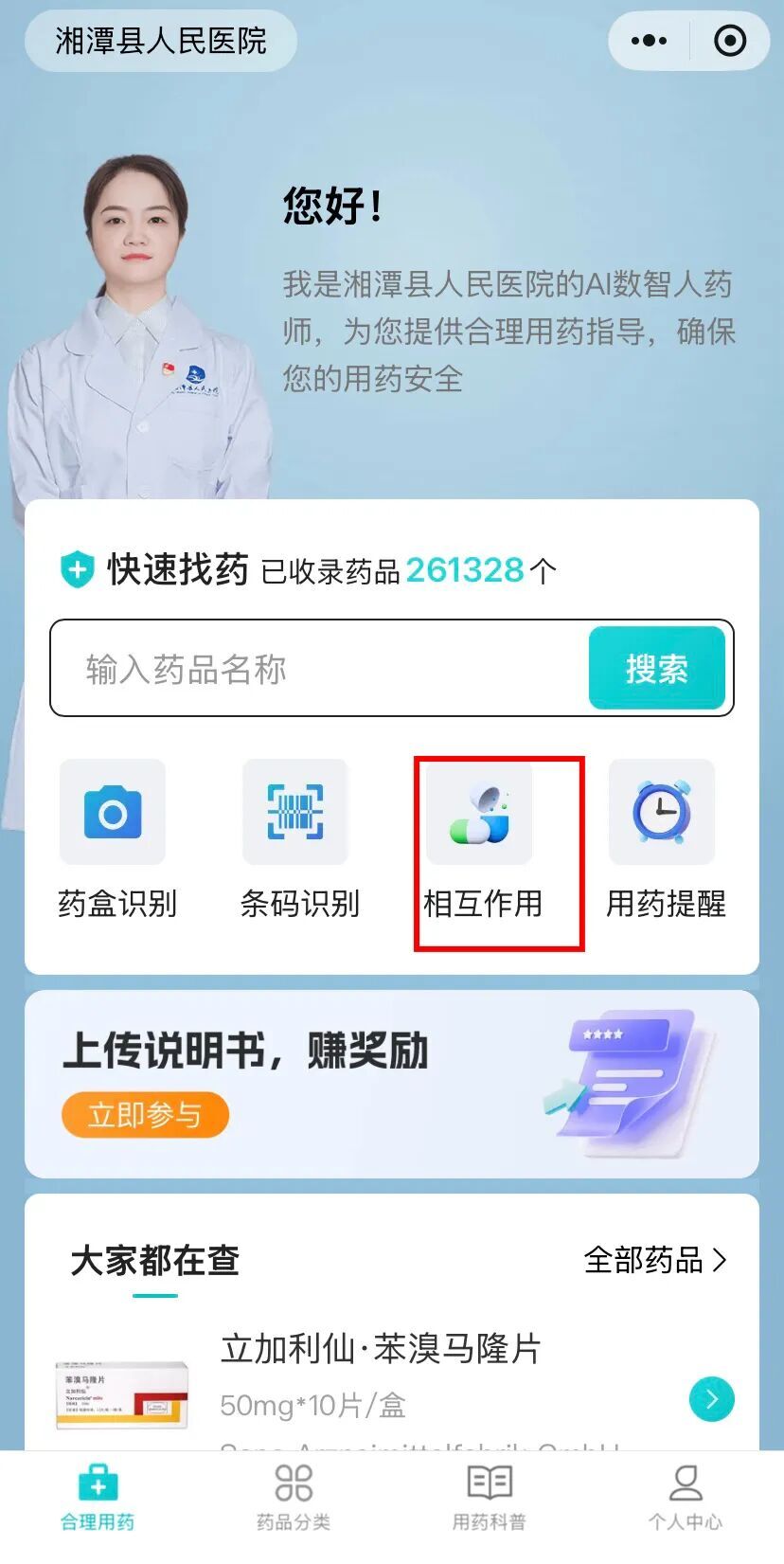Tap 立即参与 on the upload banner
The width and height of the screenshot is (784, 1564).
145,1114
